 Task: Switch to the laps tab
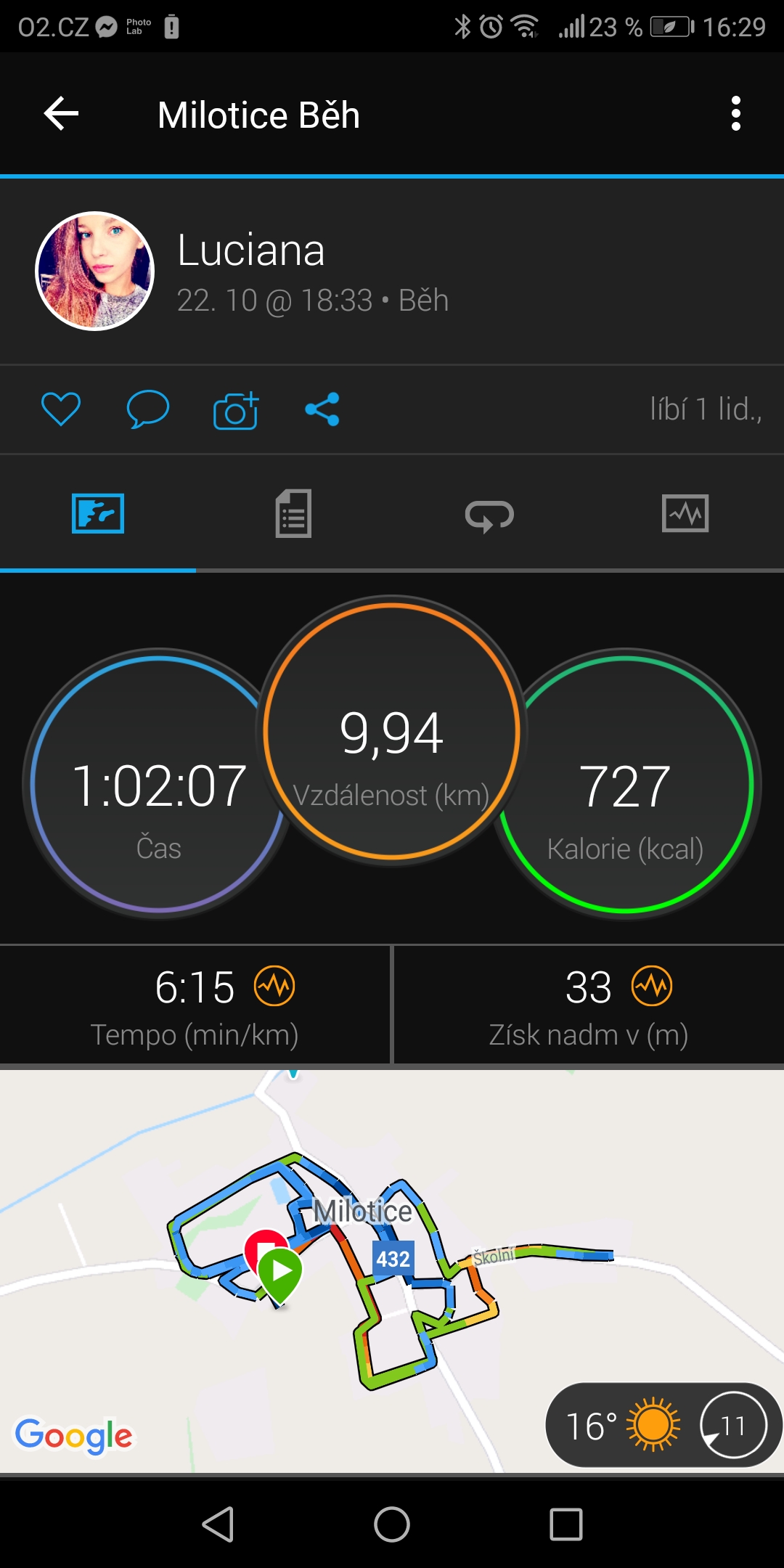click(x=489, y=515)
